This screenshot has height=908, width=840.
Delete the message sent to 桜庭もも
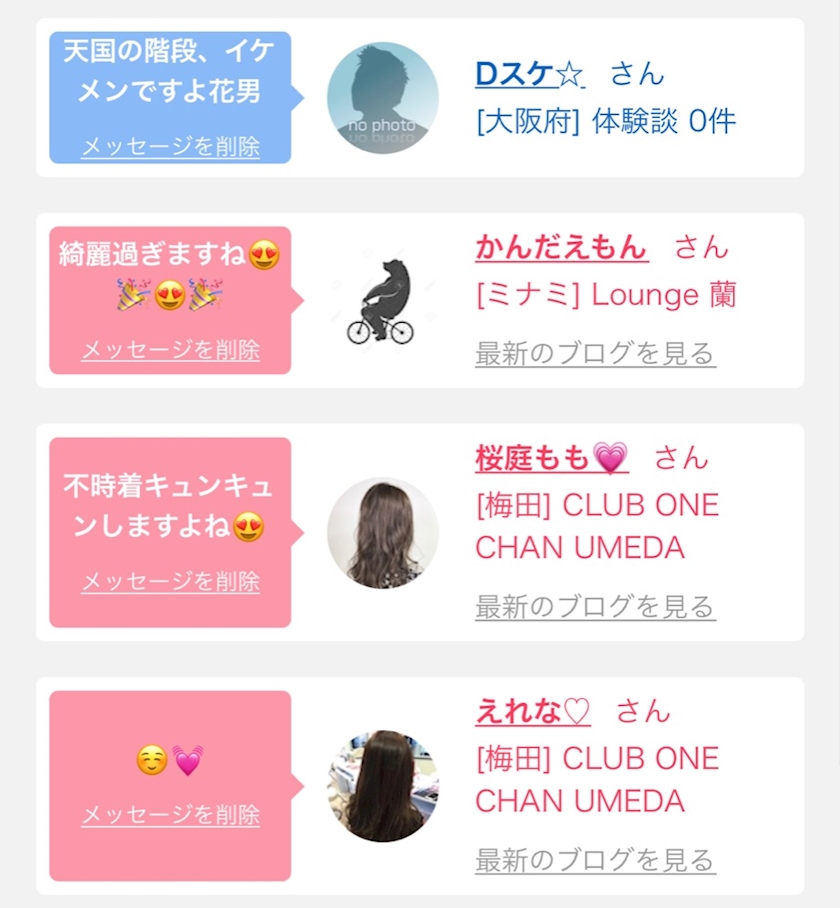click(x=170, y=582)
